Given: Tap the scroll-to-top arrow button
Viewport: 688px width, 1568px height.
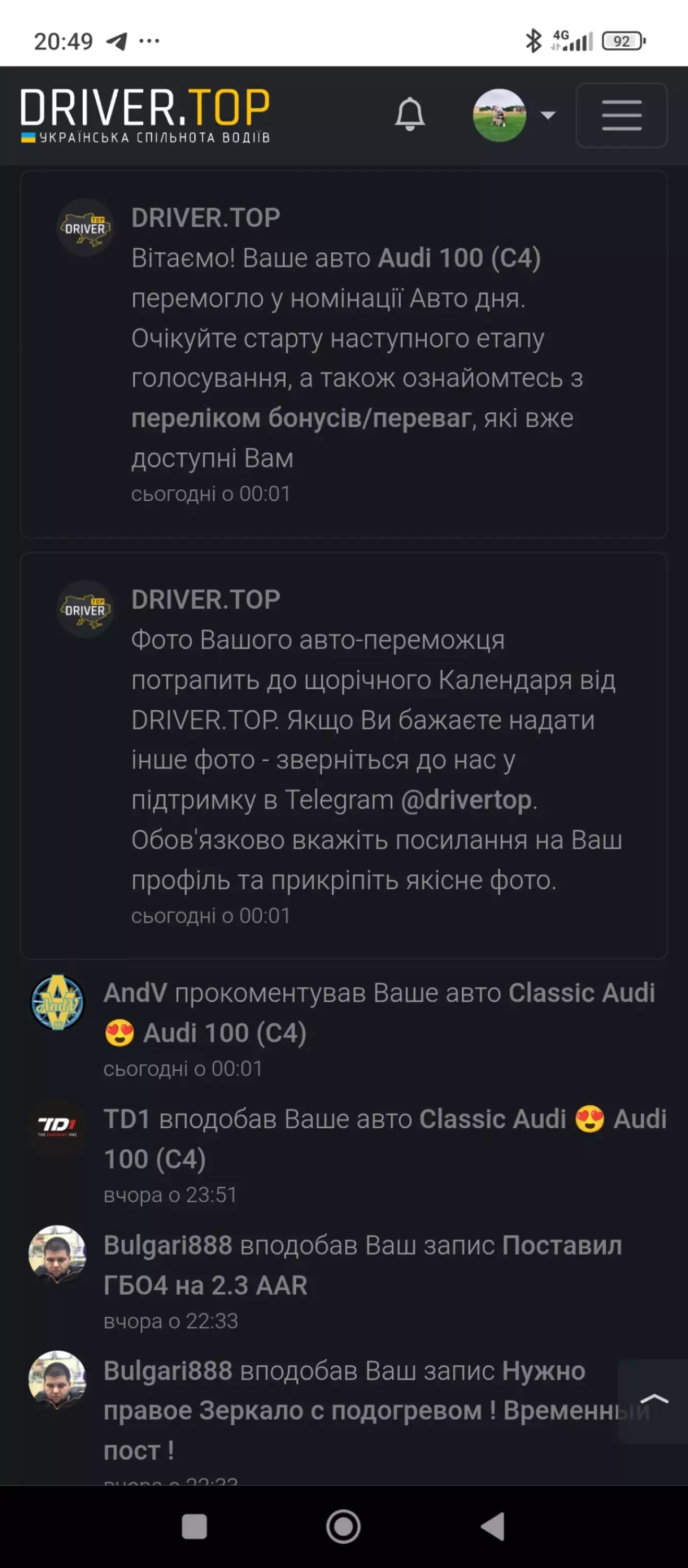Looking at the screenshot, I should click(653, 1400).
